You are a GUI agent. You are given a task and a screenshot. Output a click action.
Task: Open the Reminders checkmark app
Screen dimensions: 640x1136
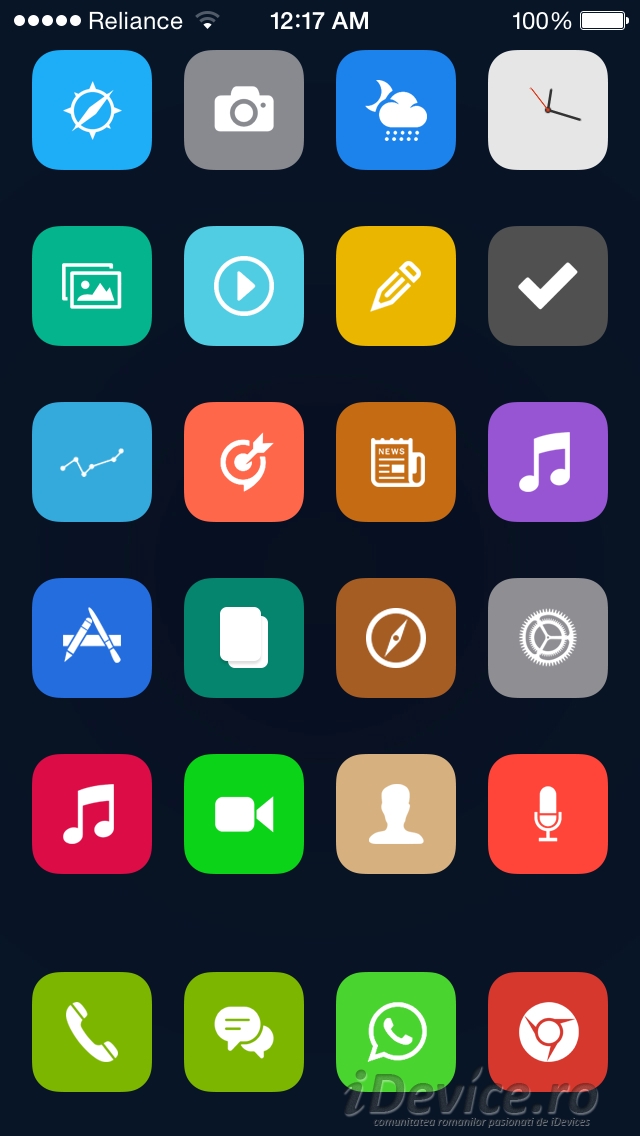548,286
